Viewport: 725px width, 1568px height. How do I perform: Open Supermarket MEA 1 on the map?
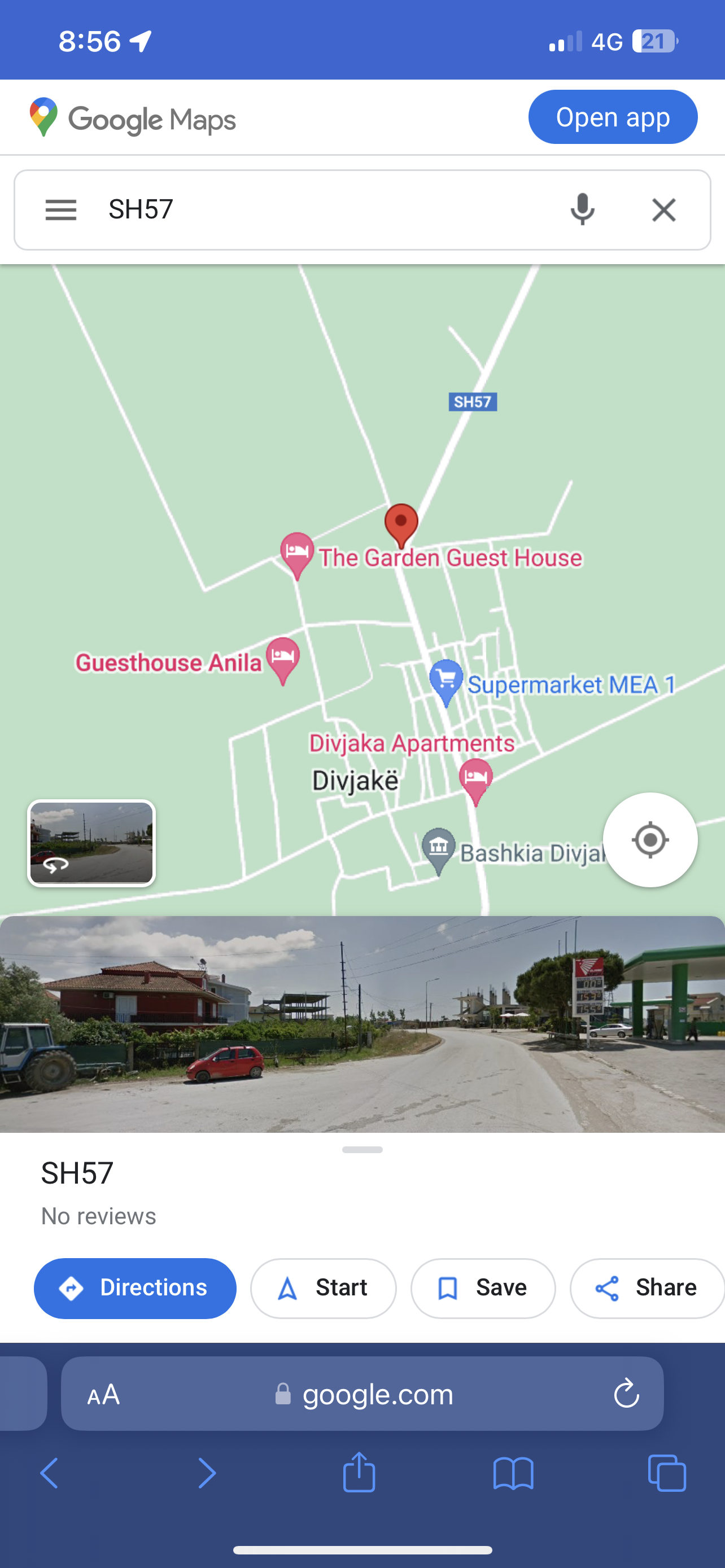[446, 683]
